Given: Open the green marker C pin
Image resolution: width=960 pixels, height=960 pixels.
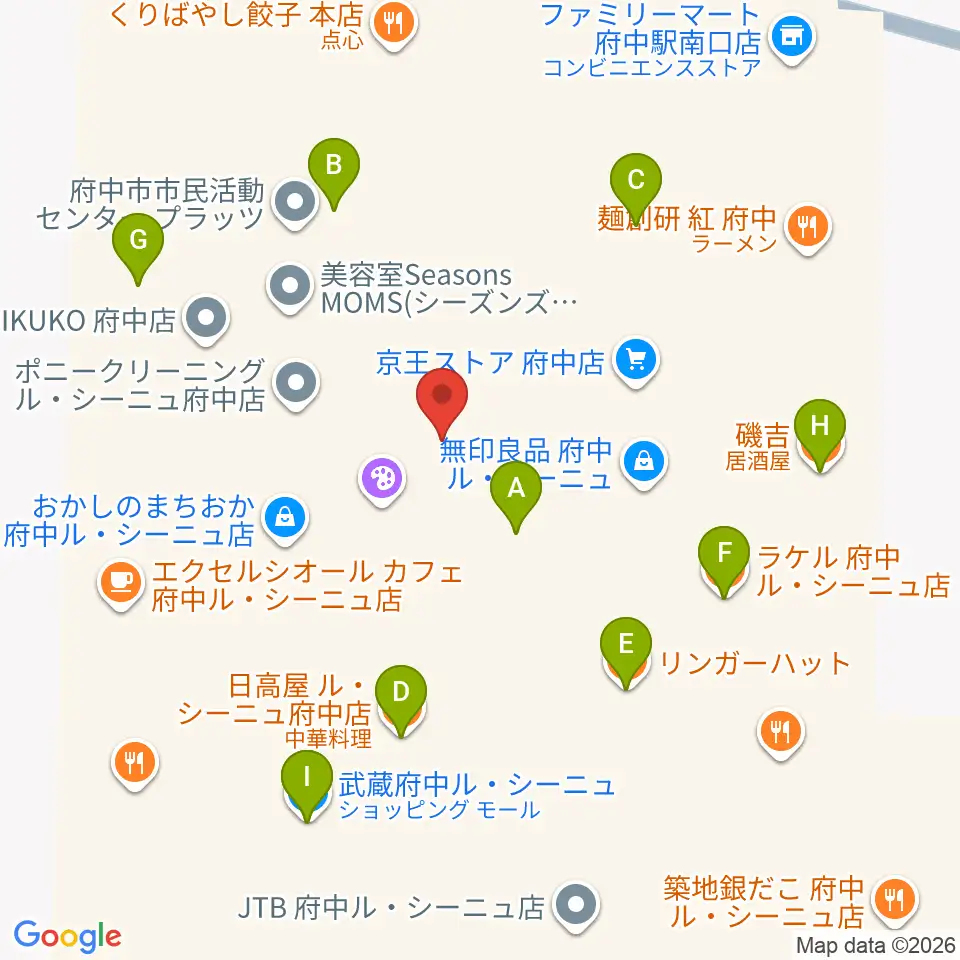Looking at the screenshot, I should 636,187.
